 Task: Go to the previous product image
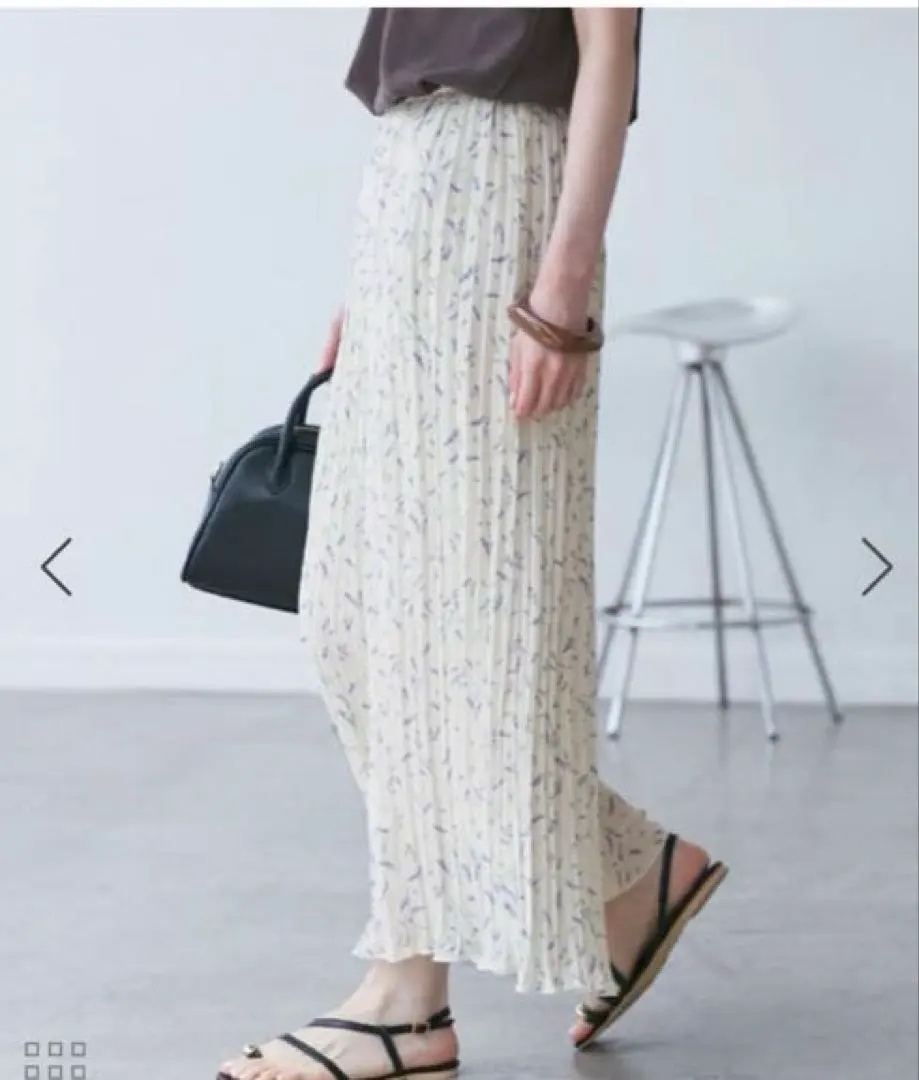(x=56, y=567)
